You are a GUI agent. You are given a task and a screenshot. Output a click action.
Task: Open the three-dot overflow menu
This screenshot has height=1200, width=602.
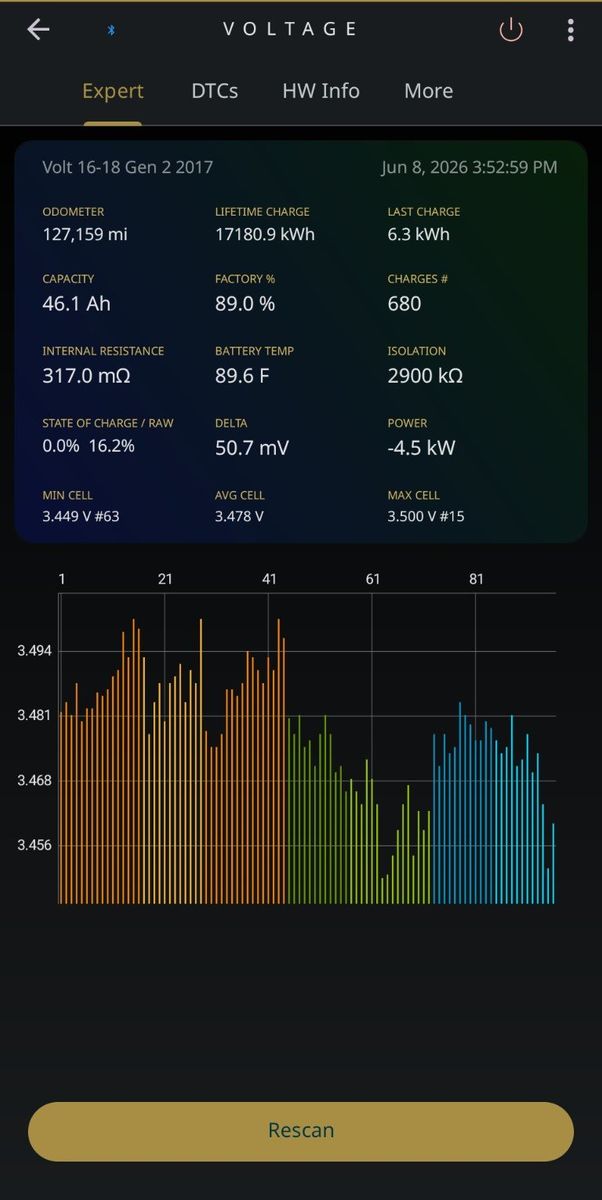click(570, 29)
